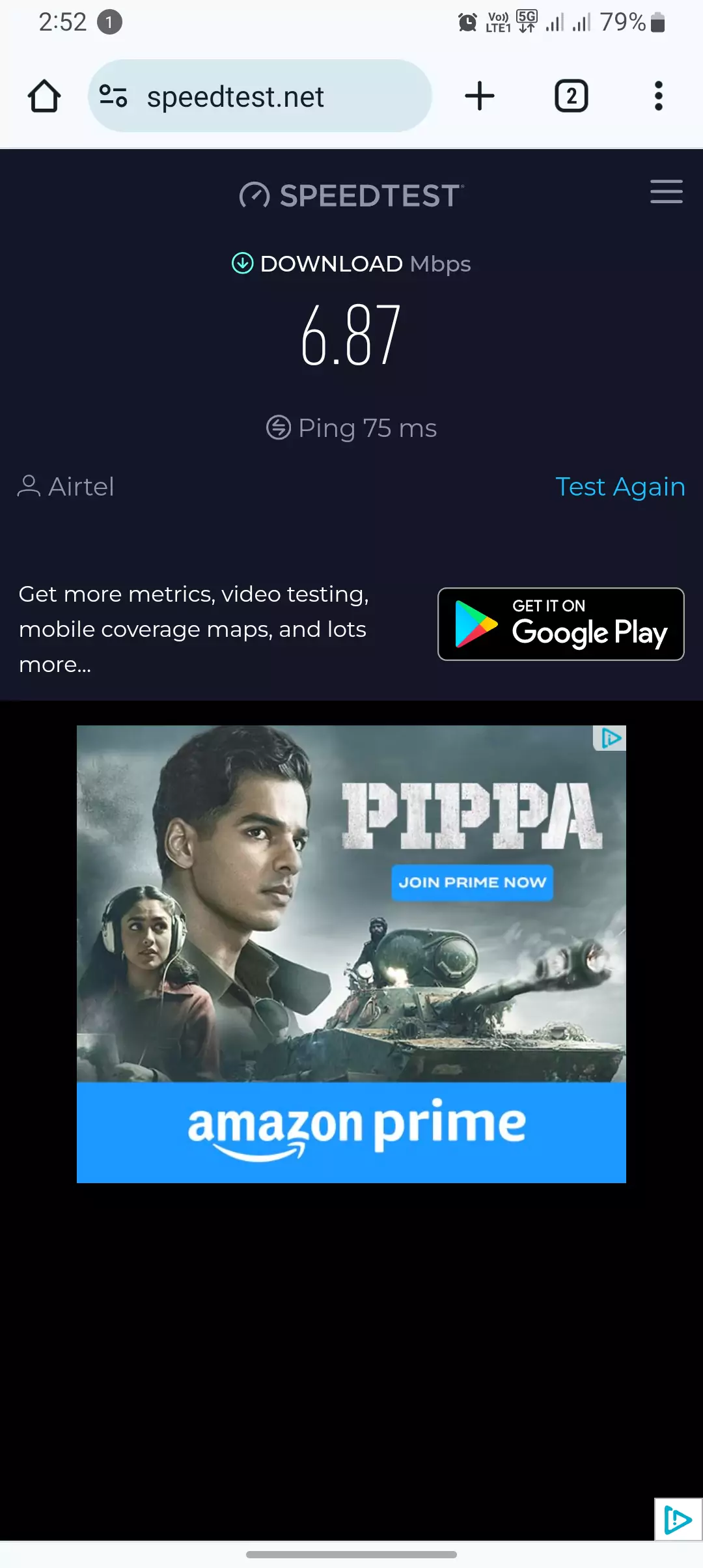703x1568 pixels.
Task: Open the browser overflow menu
Action: click(658, 96)
